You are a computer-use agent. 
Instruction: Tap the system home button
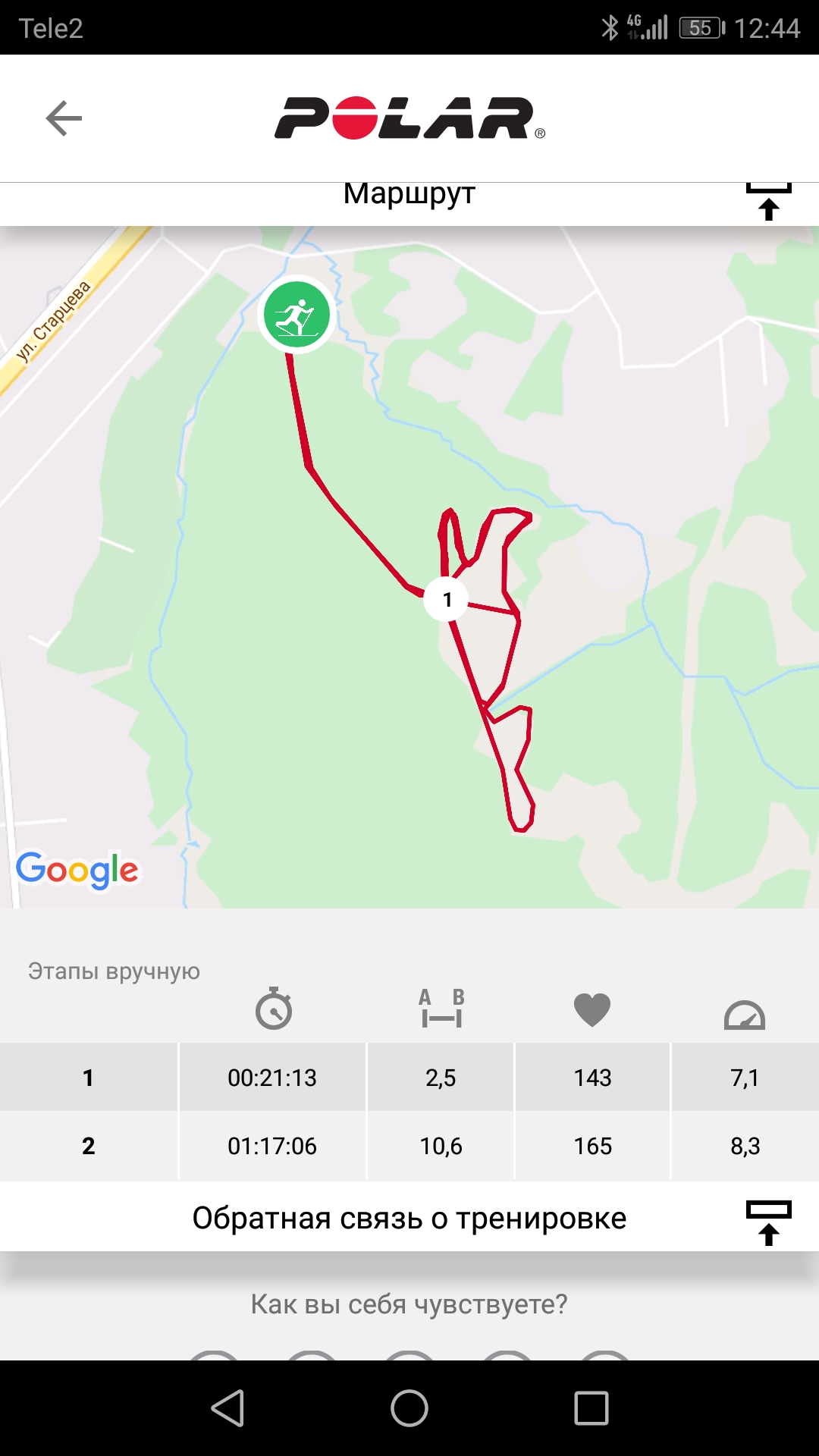point(409,1408)
